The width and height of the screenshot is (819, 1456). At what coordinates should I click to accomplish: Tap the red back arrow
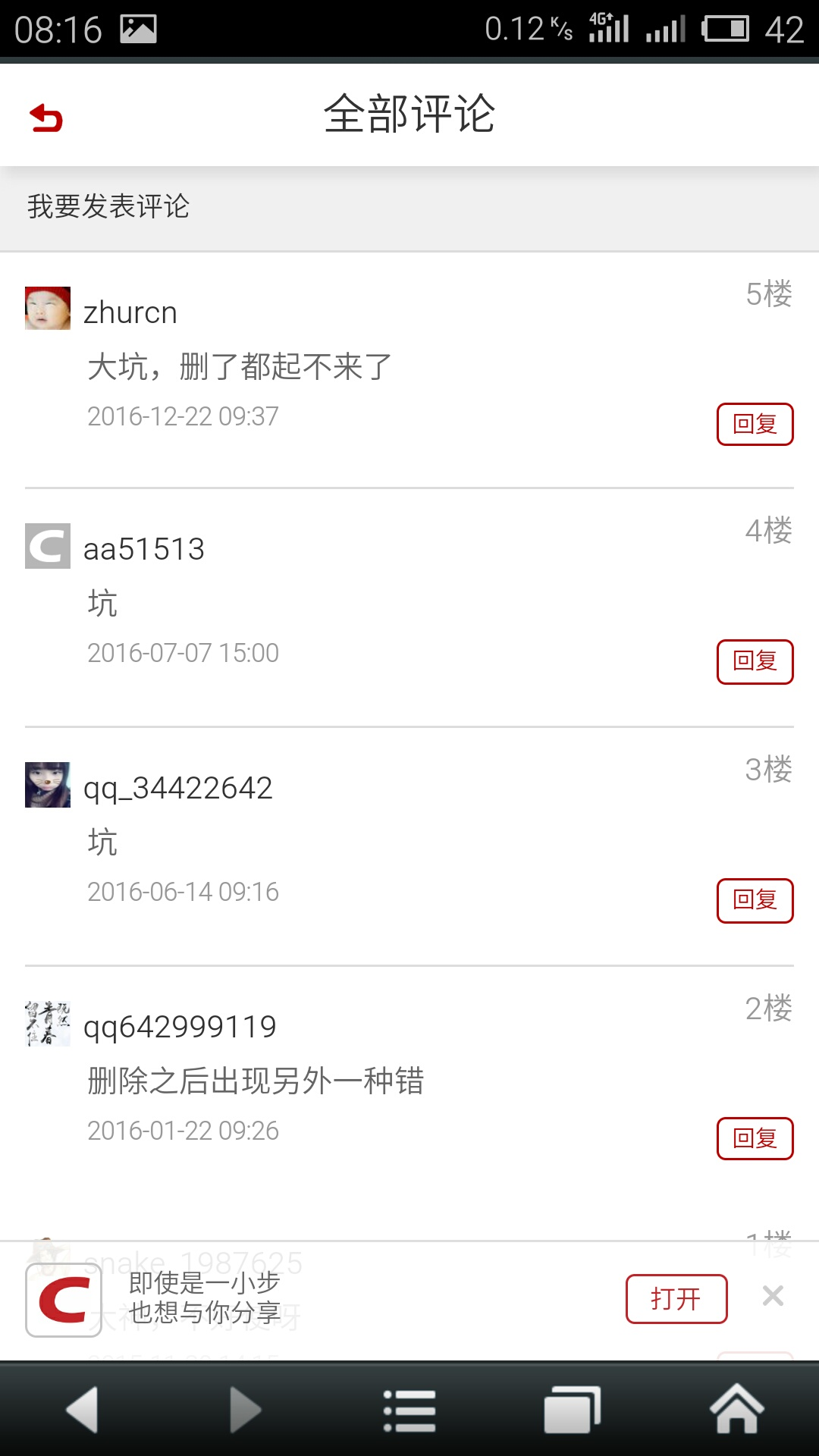point(46,118)
